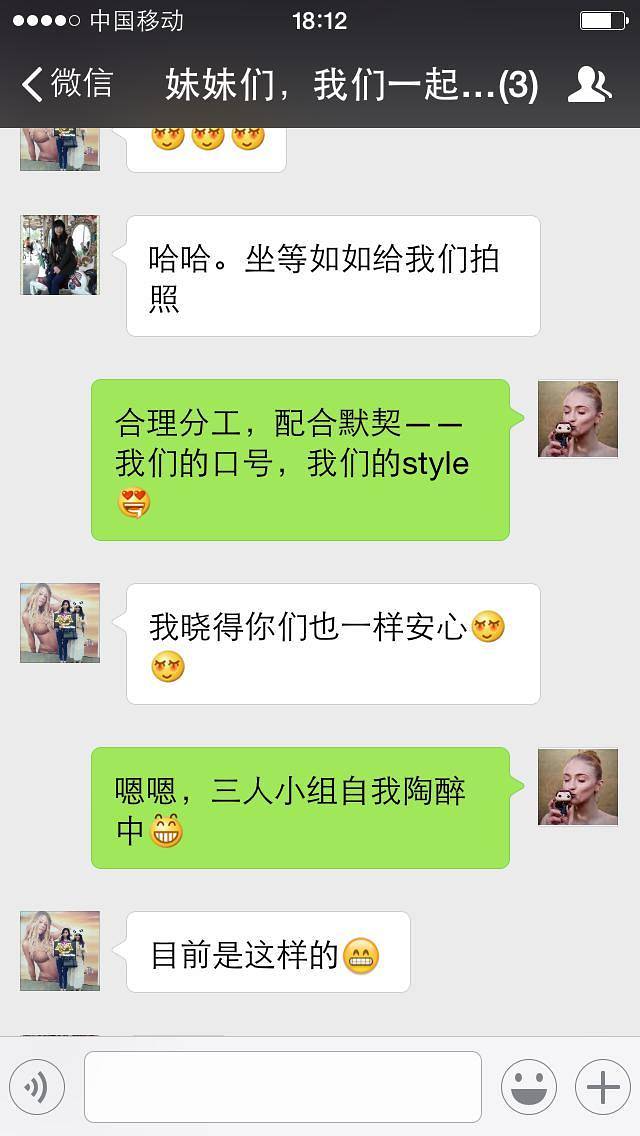640x1136 pixels.
Task: Focus the message text field
Action: 282,1087
